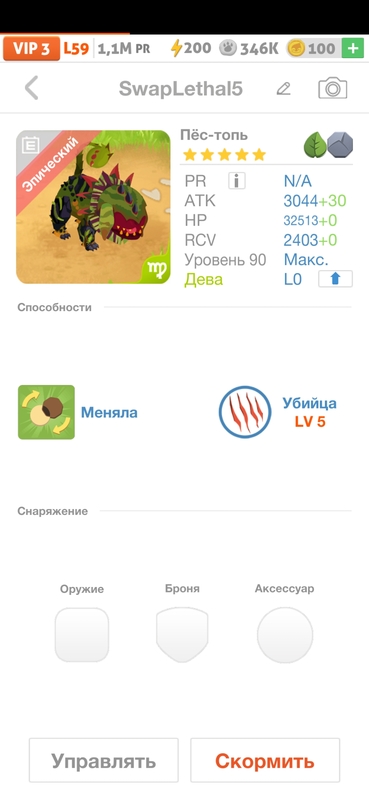Viewport: 369px width, 800px height.
Task: Add more coins with the green plus
Action: (x=353, y=49)
